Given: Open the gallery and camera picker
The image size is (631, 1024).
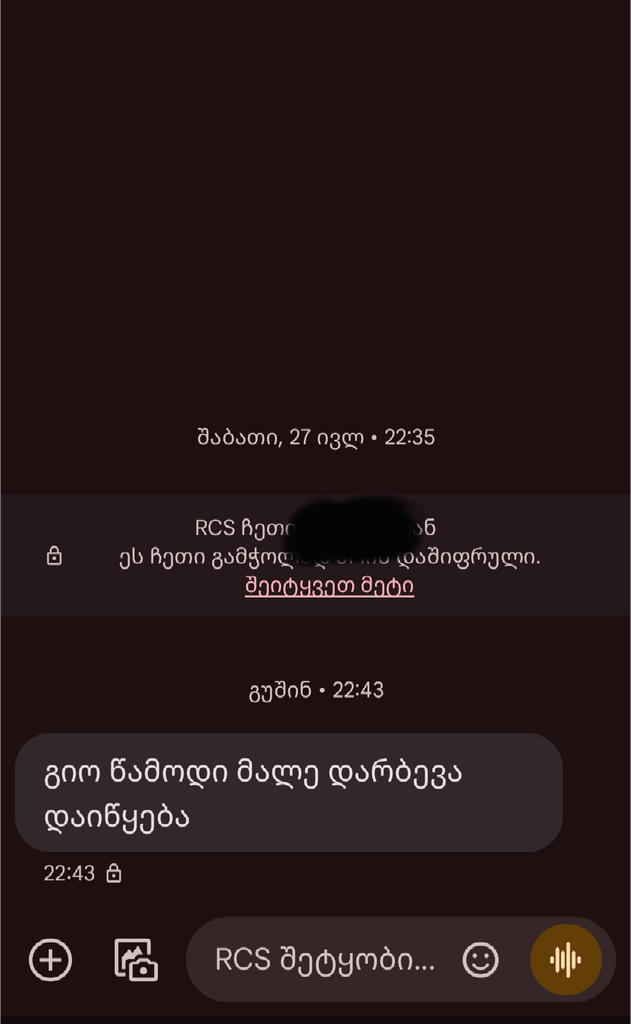Looking at the screenshot, I should click(136, 959).
